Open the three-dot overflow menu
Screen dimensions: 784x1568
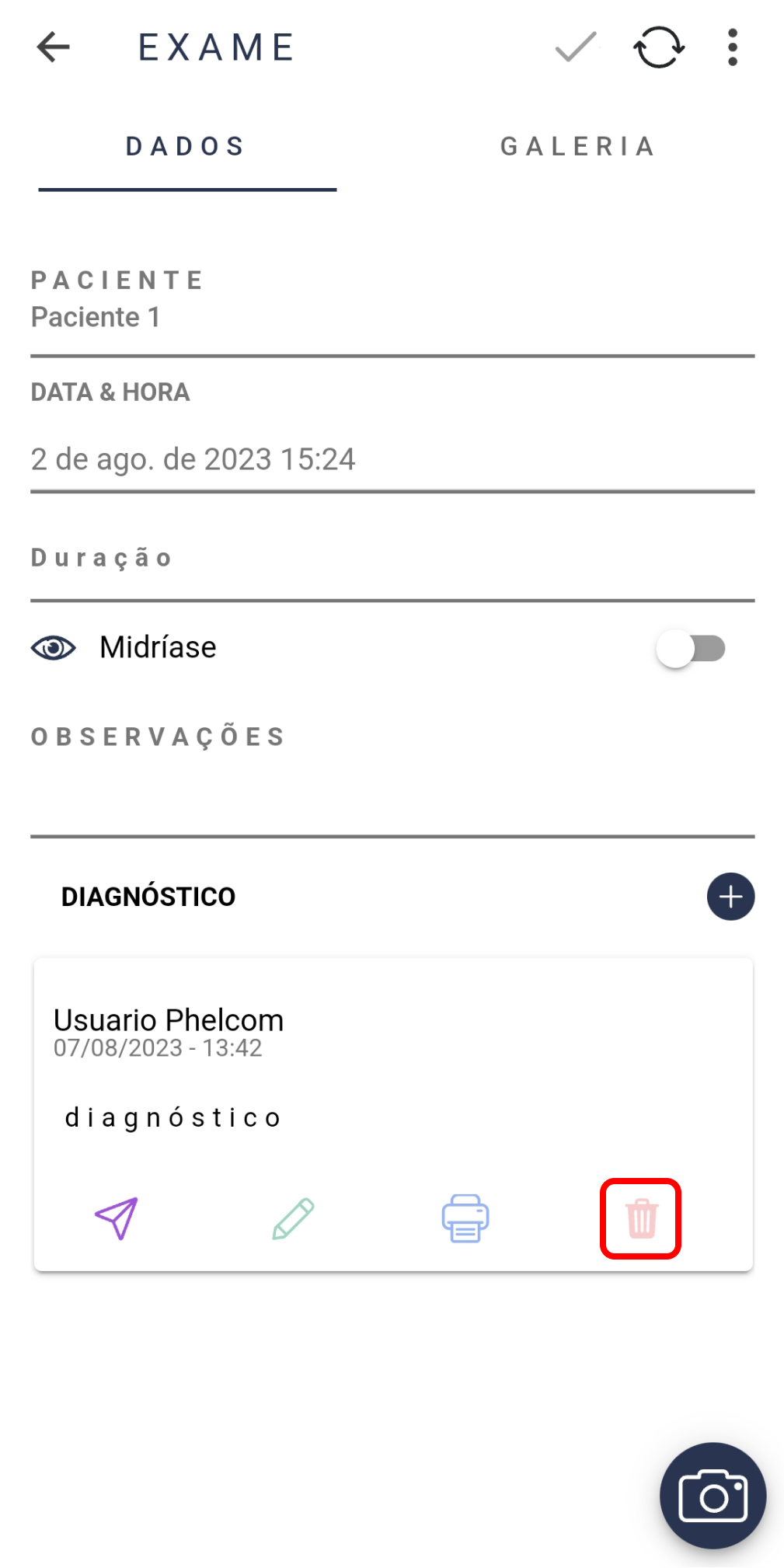point(732,47)
